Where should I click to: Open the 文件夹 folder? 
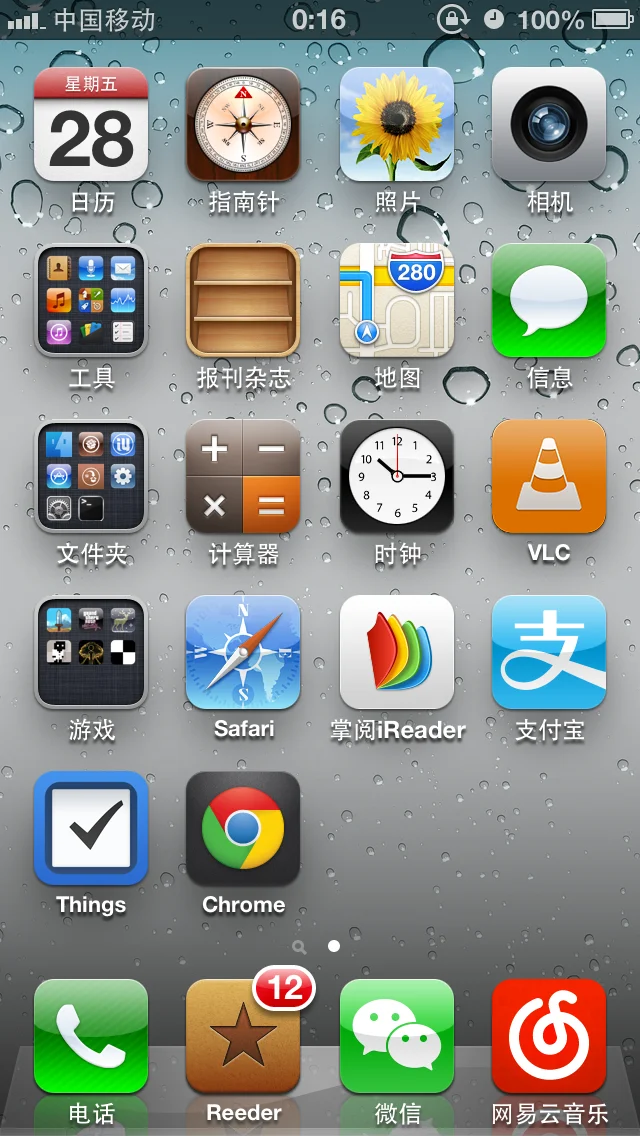(91, 477)
